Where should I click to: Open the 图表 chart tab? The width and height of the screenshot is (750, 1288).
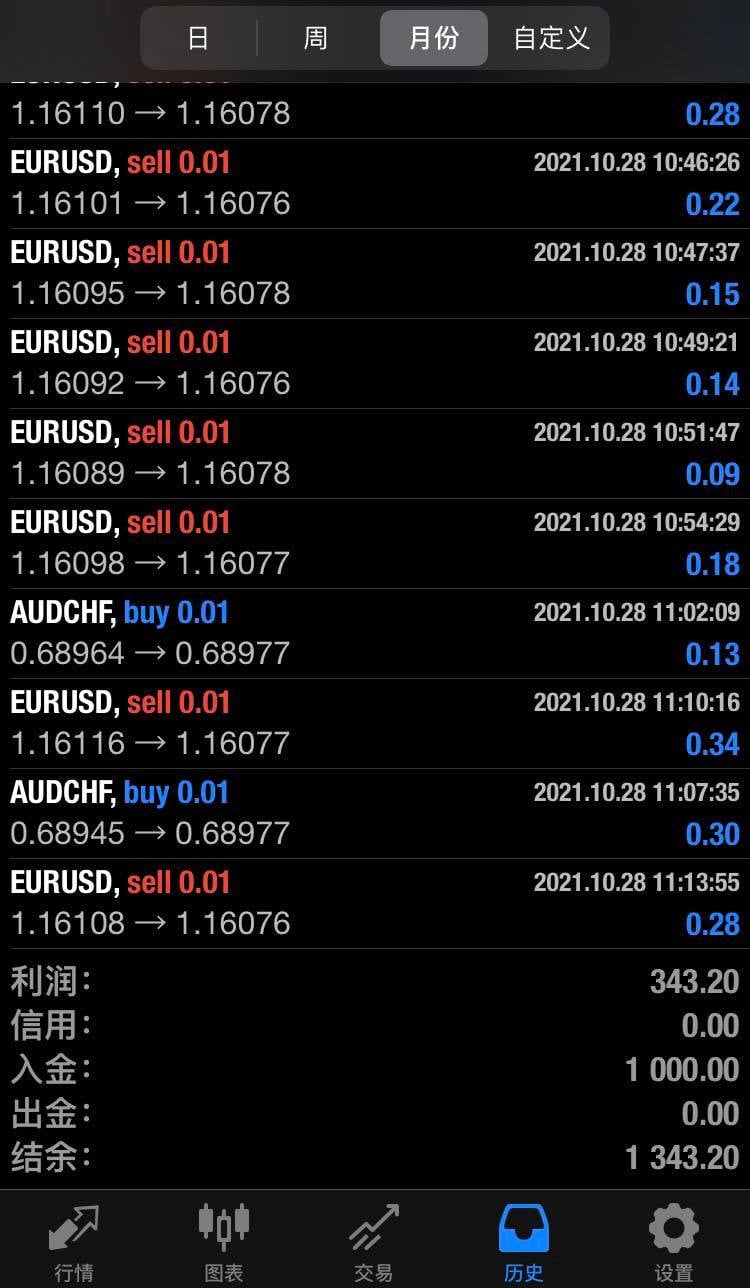tap(224, 1242)
